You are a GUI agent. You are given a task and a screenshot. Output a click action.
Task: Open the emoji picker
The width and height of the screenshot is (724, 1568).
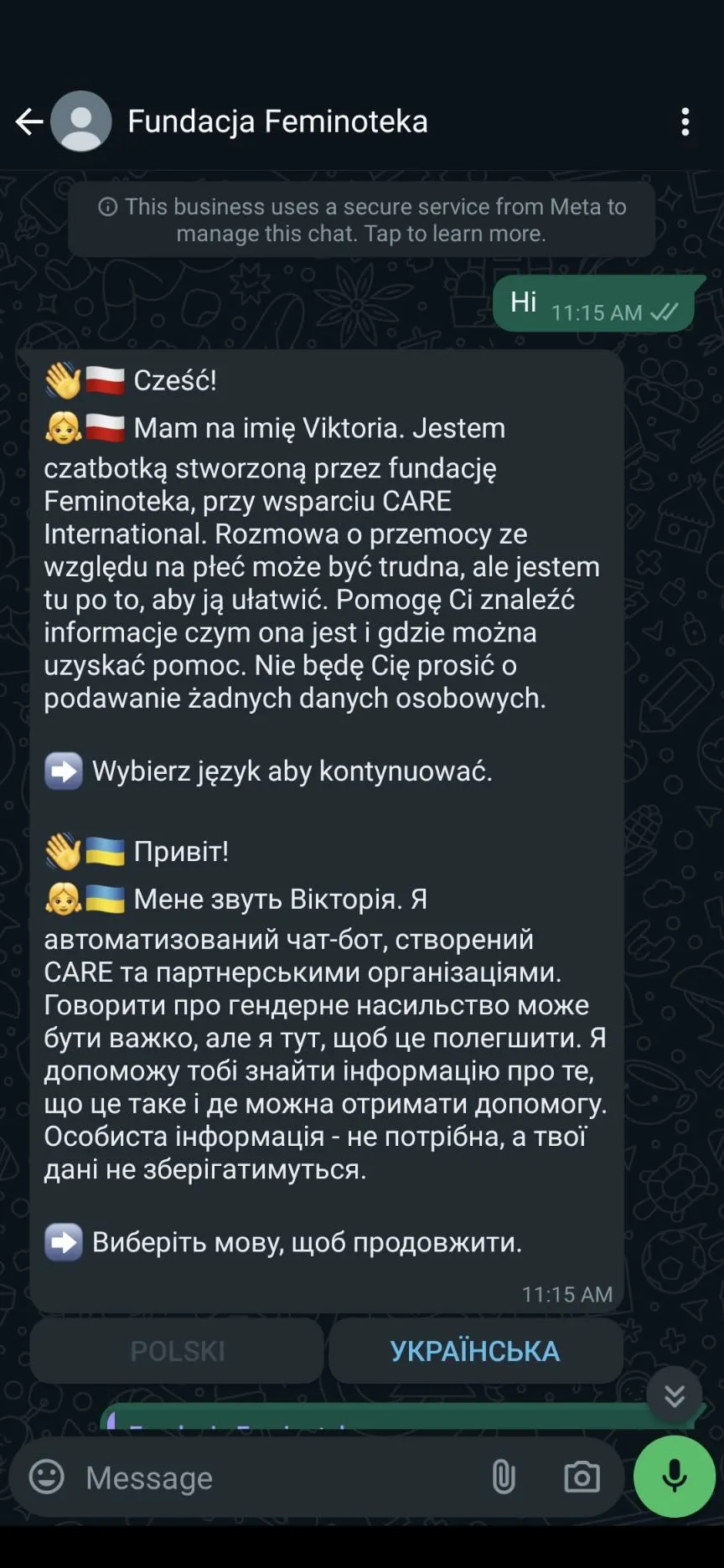[47, 1477]
